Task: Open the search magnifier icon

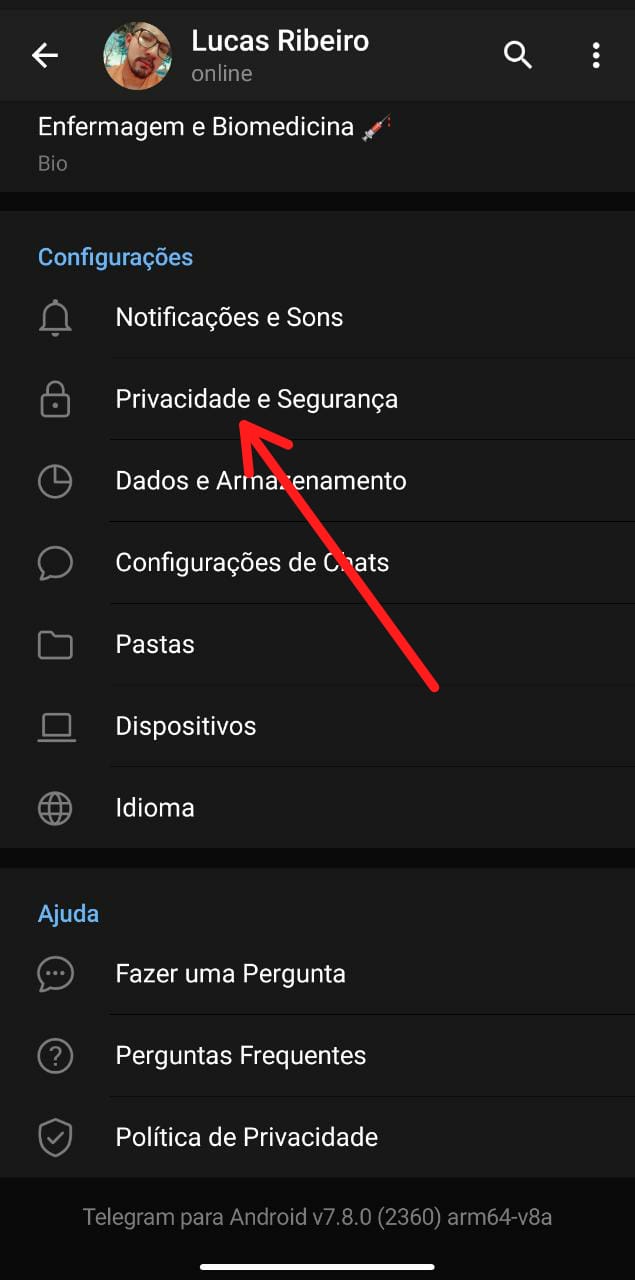Action: point(517,55)
